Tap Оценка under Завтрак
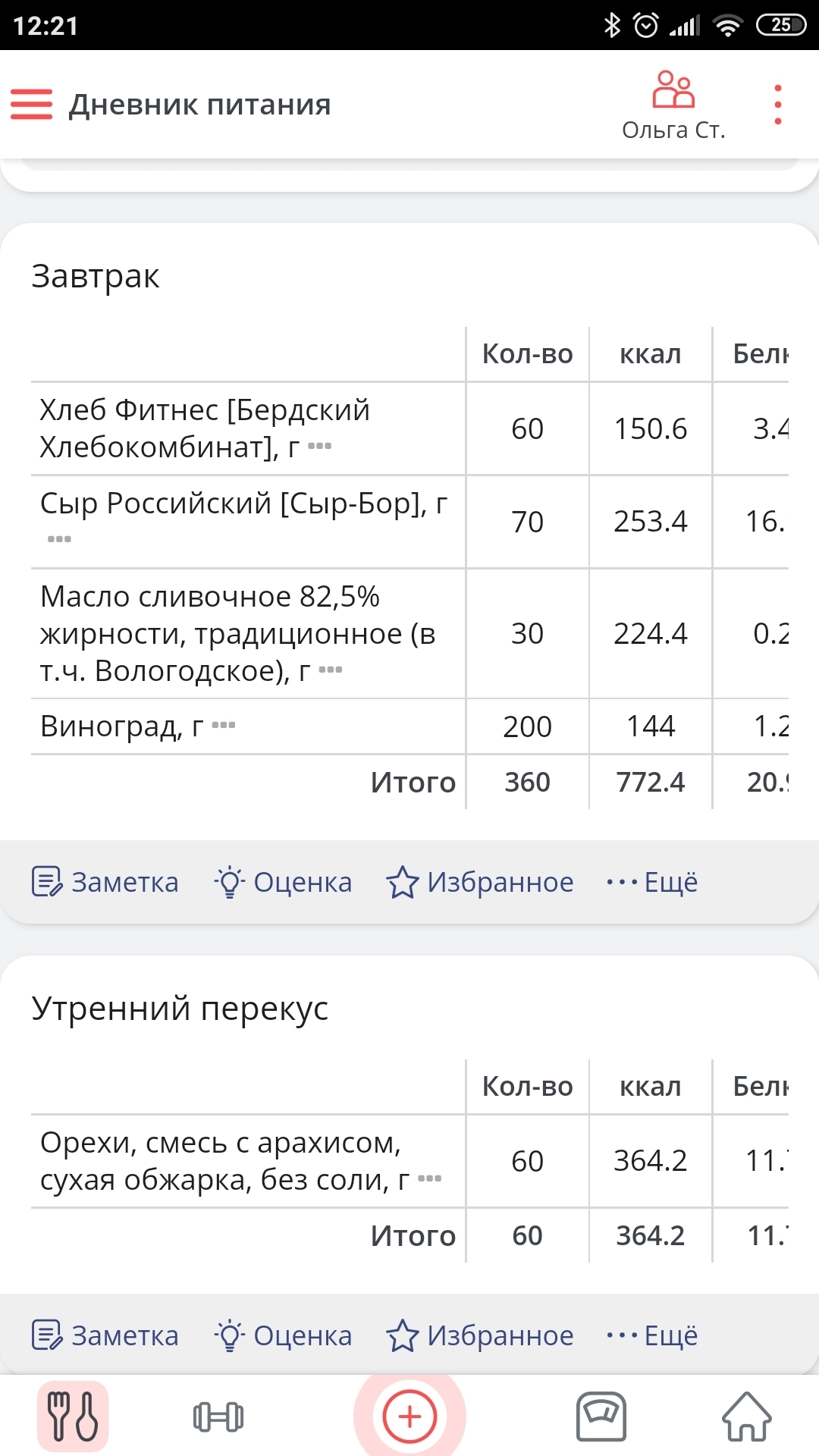Viewport: 819px width, 1456px height. pyautogui.click(x=283, y=882)
